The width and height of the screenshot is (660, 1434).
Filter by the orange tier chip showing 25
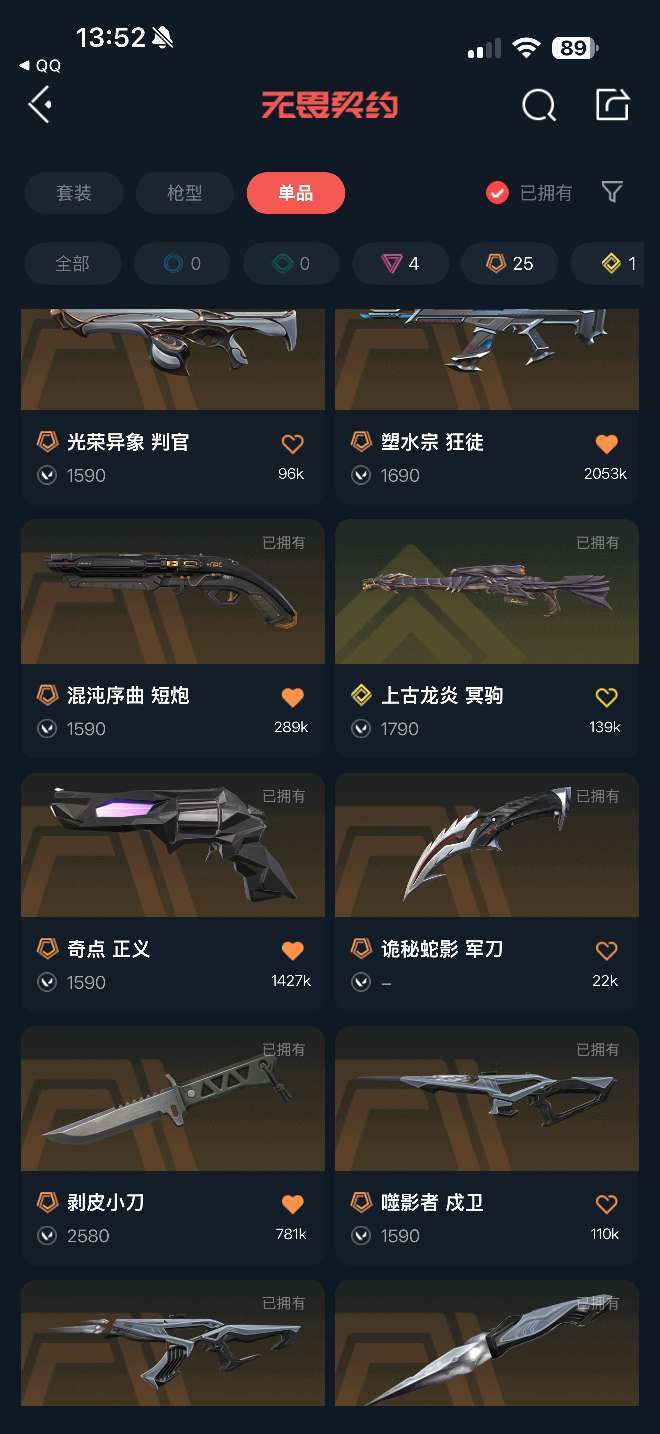click(x=510, y=263)
